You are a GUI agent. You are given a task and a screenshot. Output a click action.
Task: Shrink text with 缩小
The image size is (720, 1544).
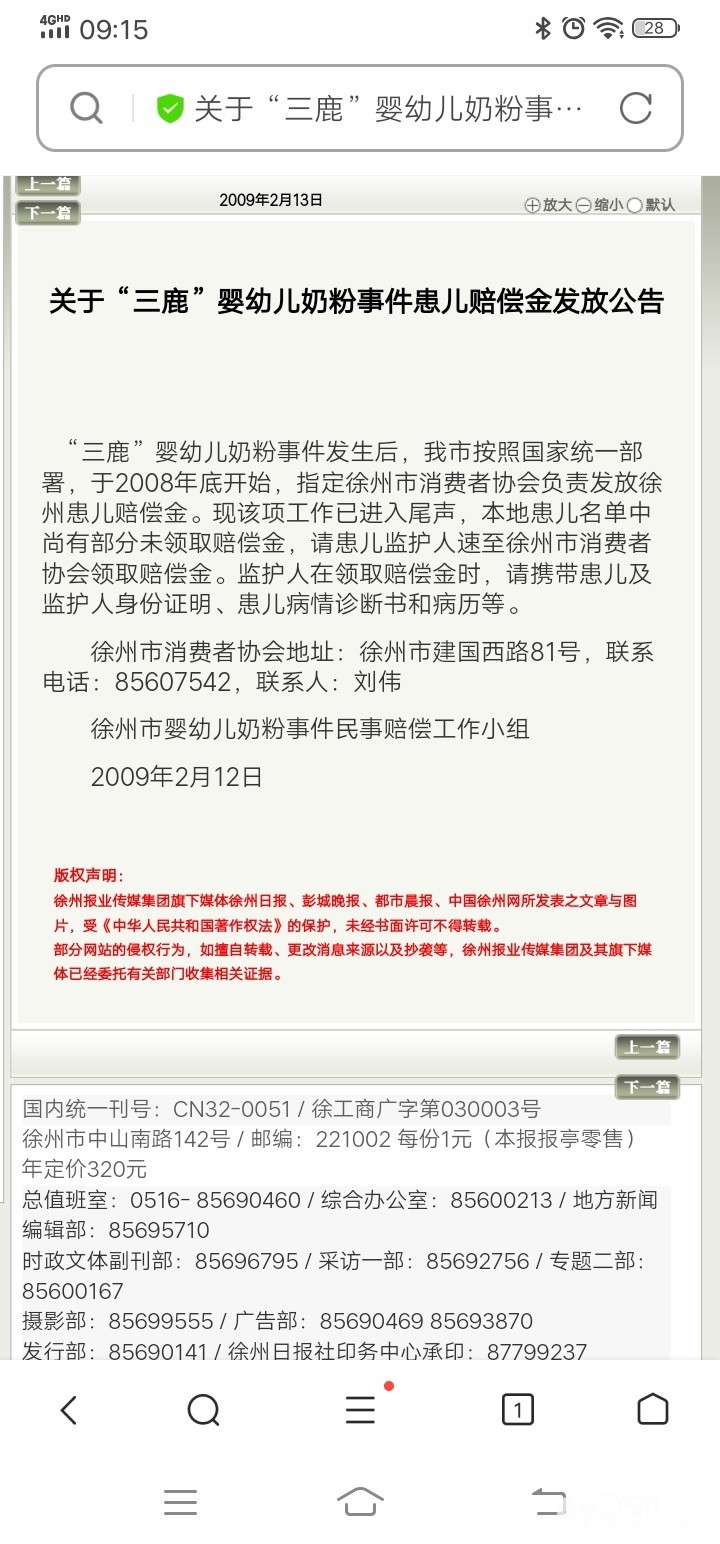[600, 205]
